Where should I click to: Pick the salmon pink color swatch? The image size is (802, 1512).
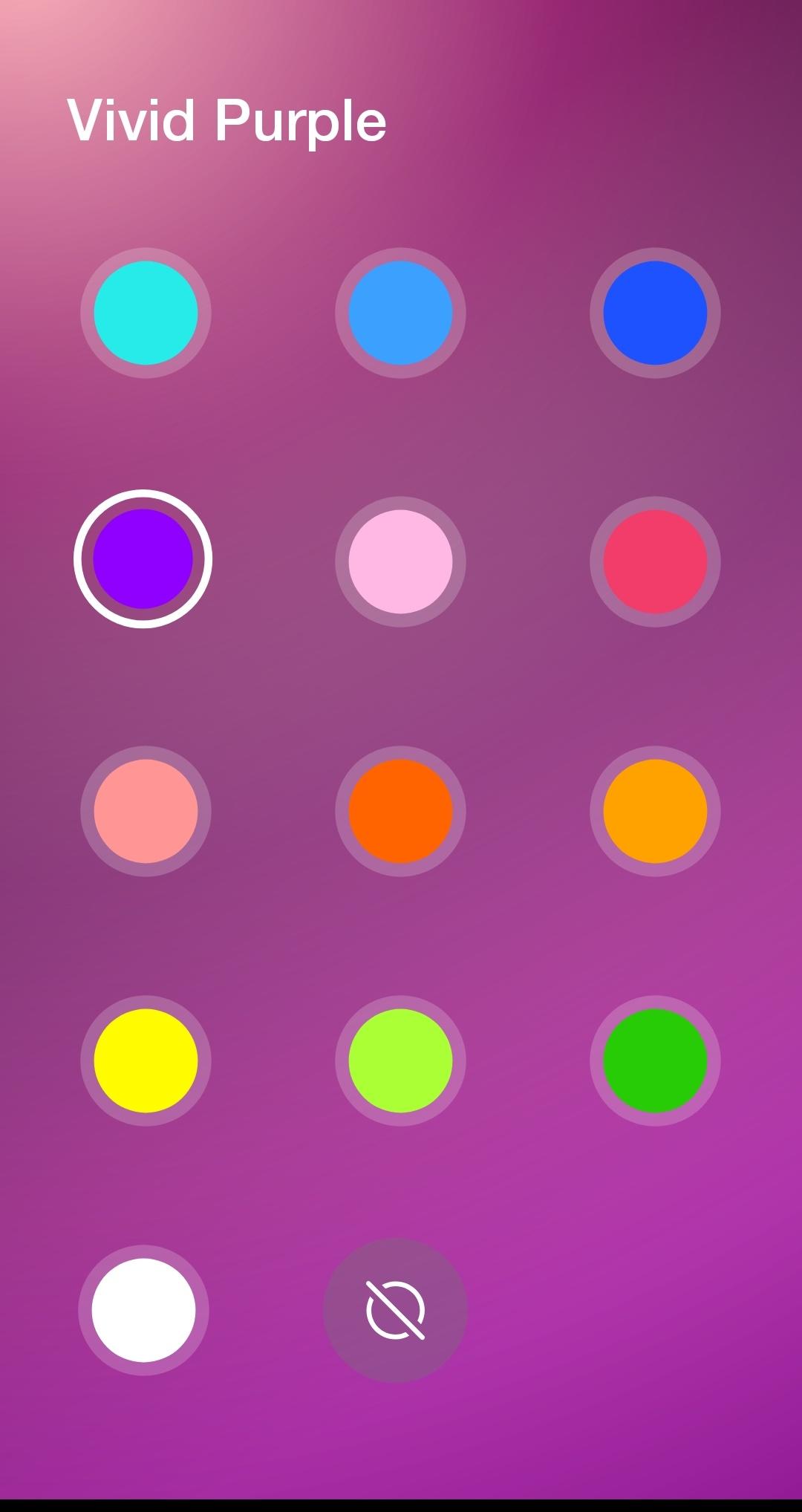[146, 811]
